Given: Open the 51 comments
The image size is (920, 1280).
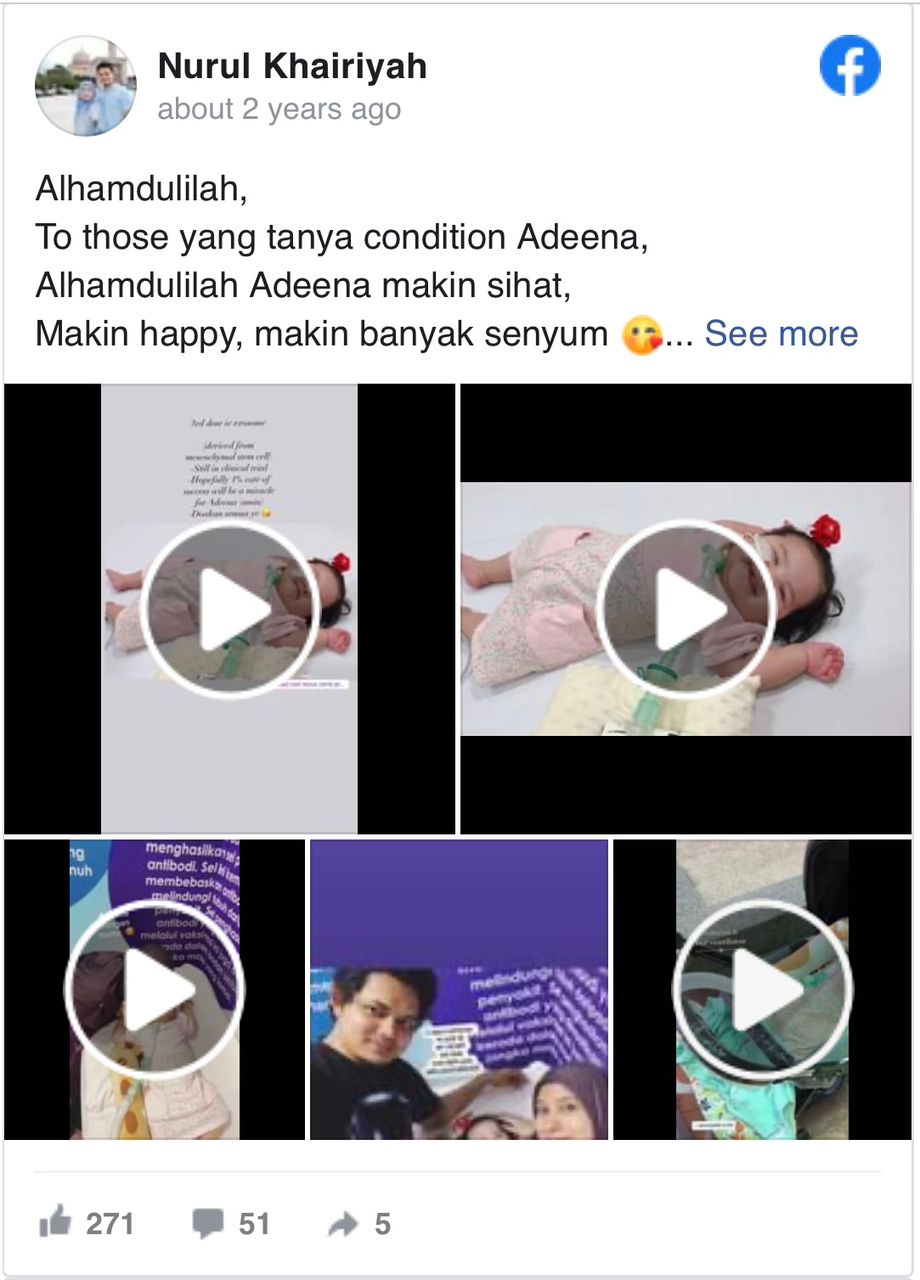Looking at the screenshot, I should pos(231,1223).
